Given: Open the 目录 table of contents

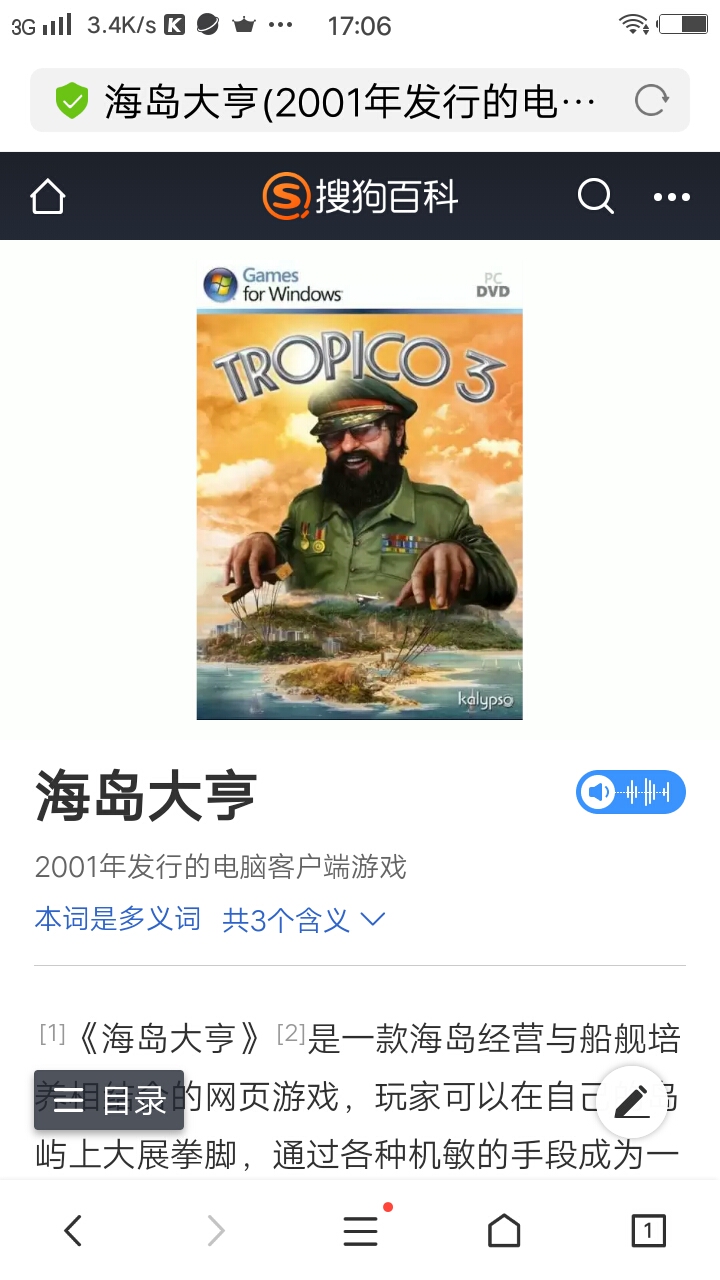Looking at the screenshot, I should coord(109,1101).
